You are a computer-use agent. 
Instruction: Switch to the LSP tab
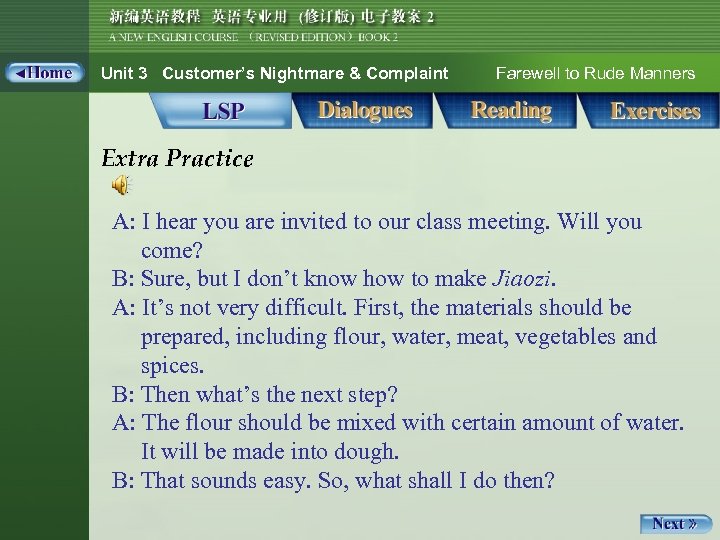[222, 111]
